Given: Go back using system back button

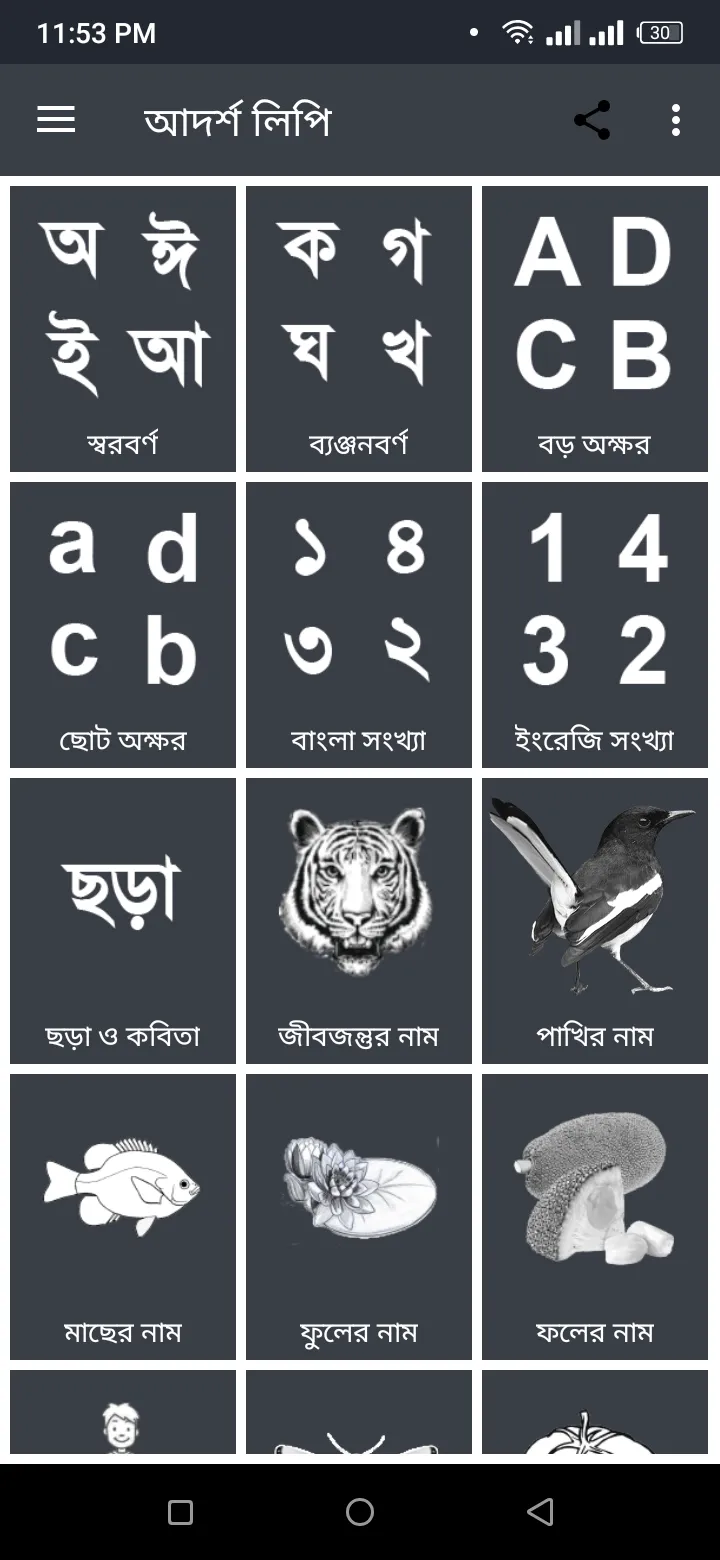Looking at the screenshot, I should pos(540,1512).
